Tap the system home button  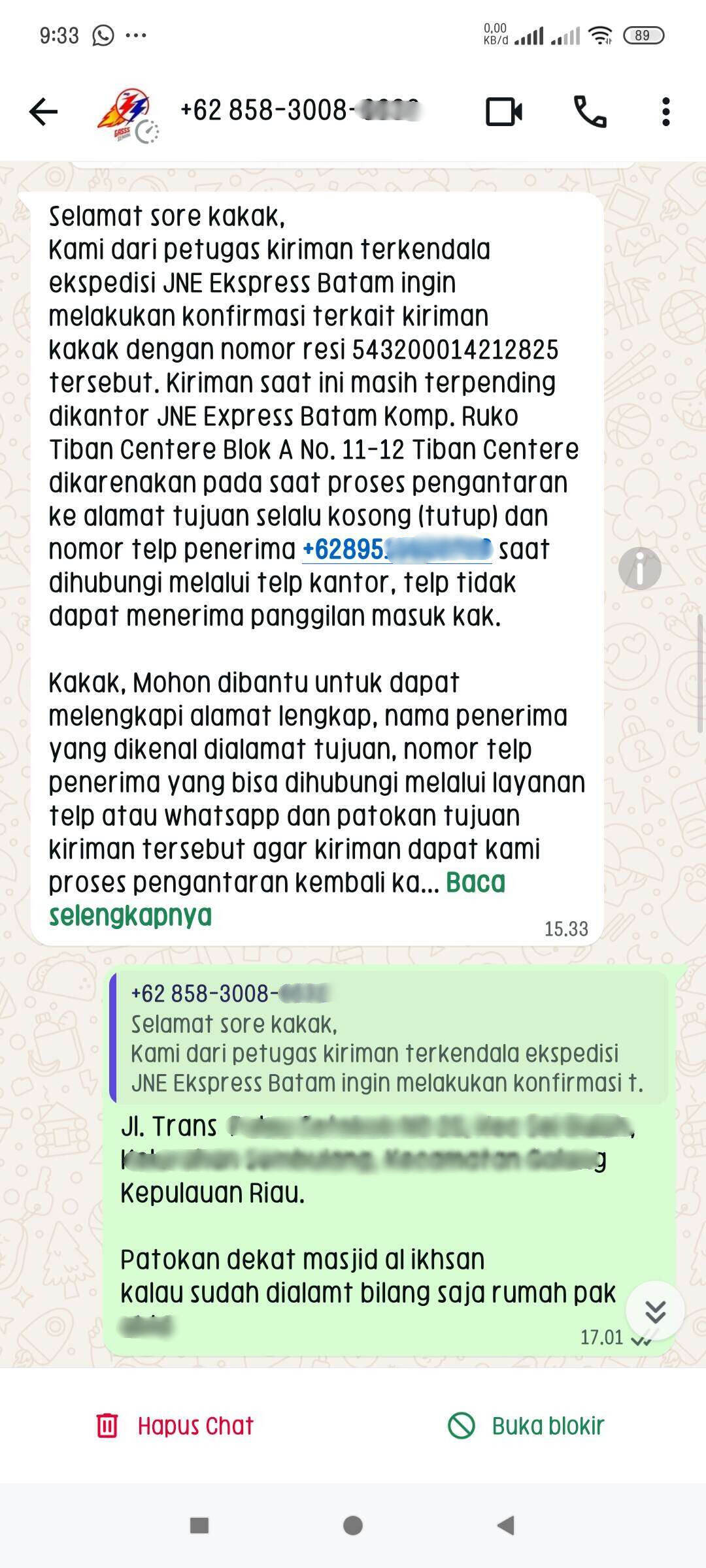click(x=353, y=1526)
